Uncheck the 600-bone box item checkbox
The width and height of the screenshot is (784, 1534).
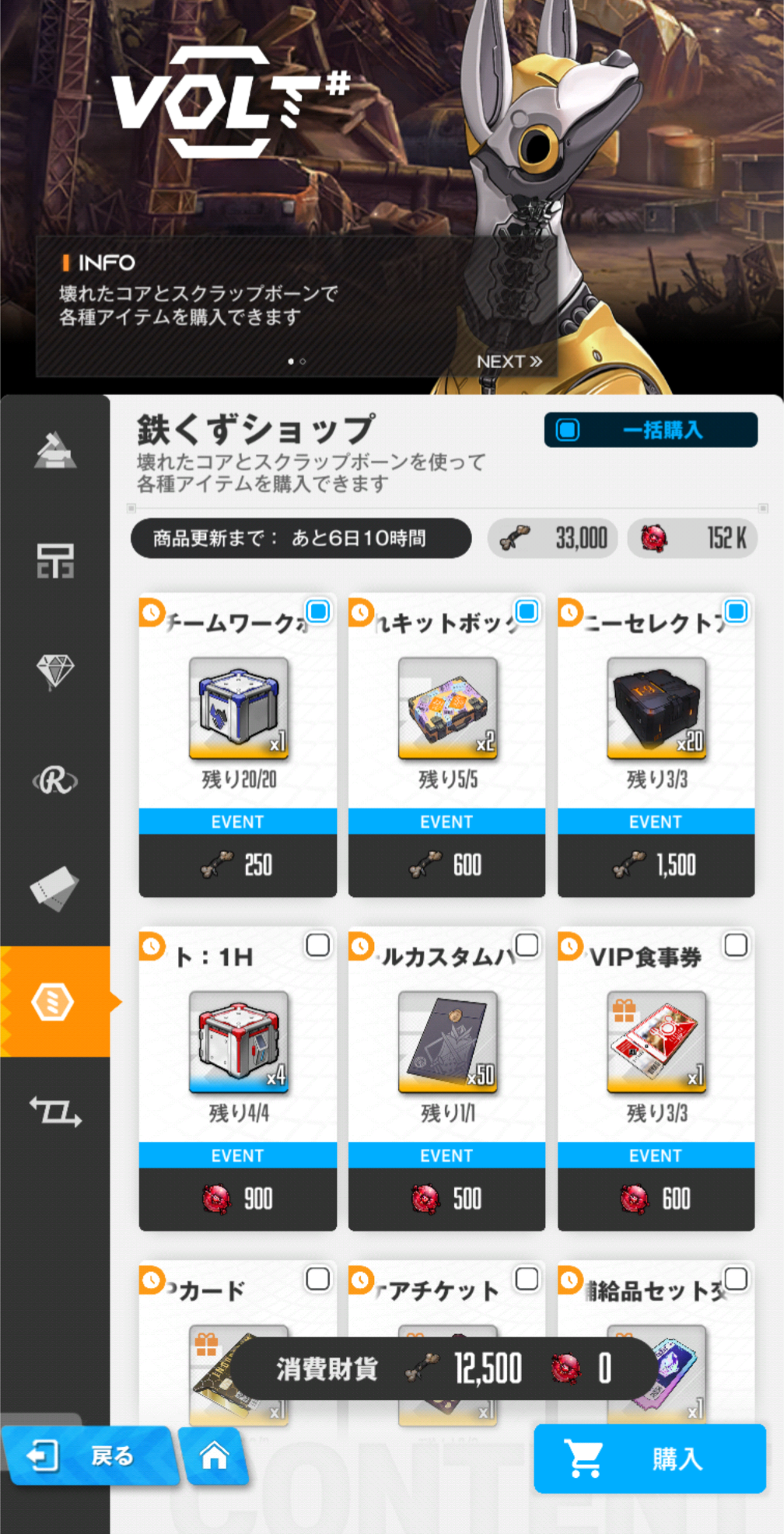(527, 611)
